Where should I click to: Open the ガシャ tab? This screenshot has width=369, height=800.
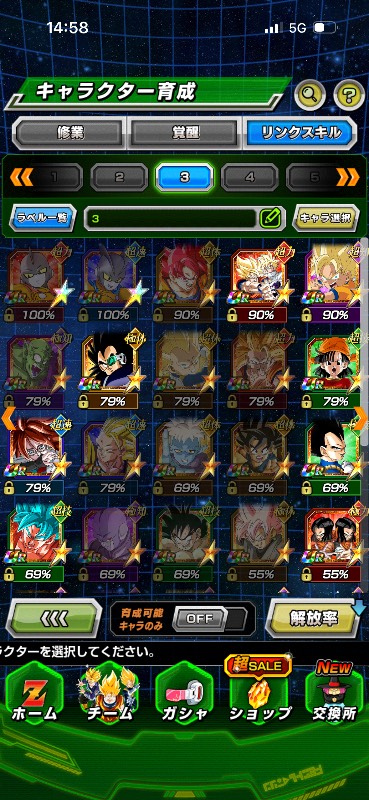click(x=184, y=694)
